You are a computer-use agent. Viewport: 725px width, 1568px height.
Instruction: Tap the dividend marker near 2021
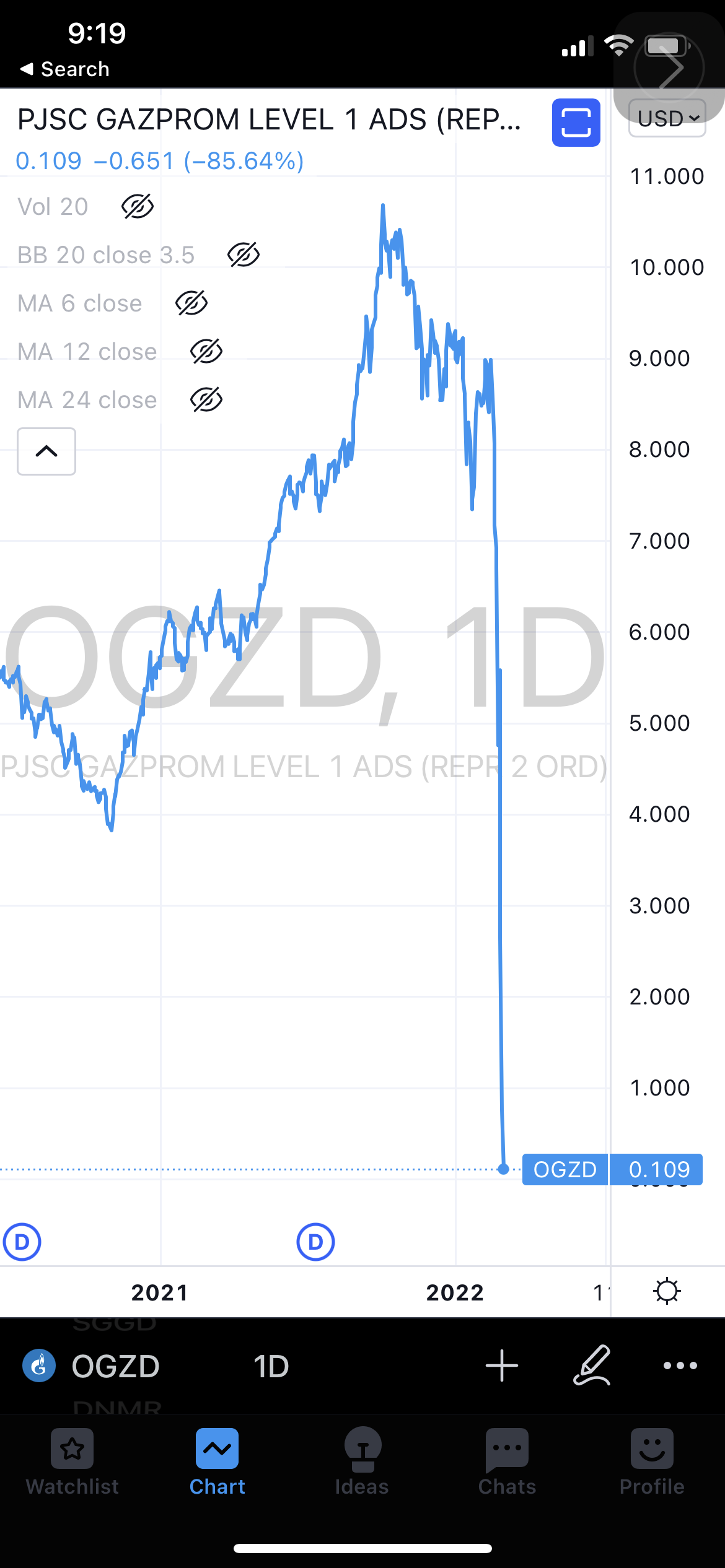[x=22, y=1242]
